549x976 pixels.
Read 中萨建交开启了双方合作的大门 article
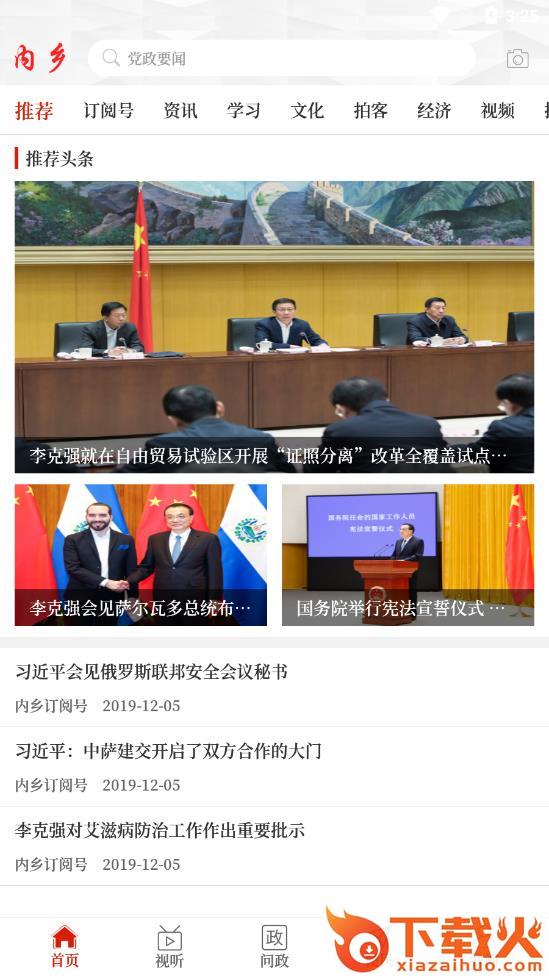(274, 767)
